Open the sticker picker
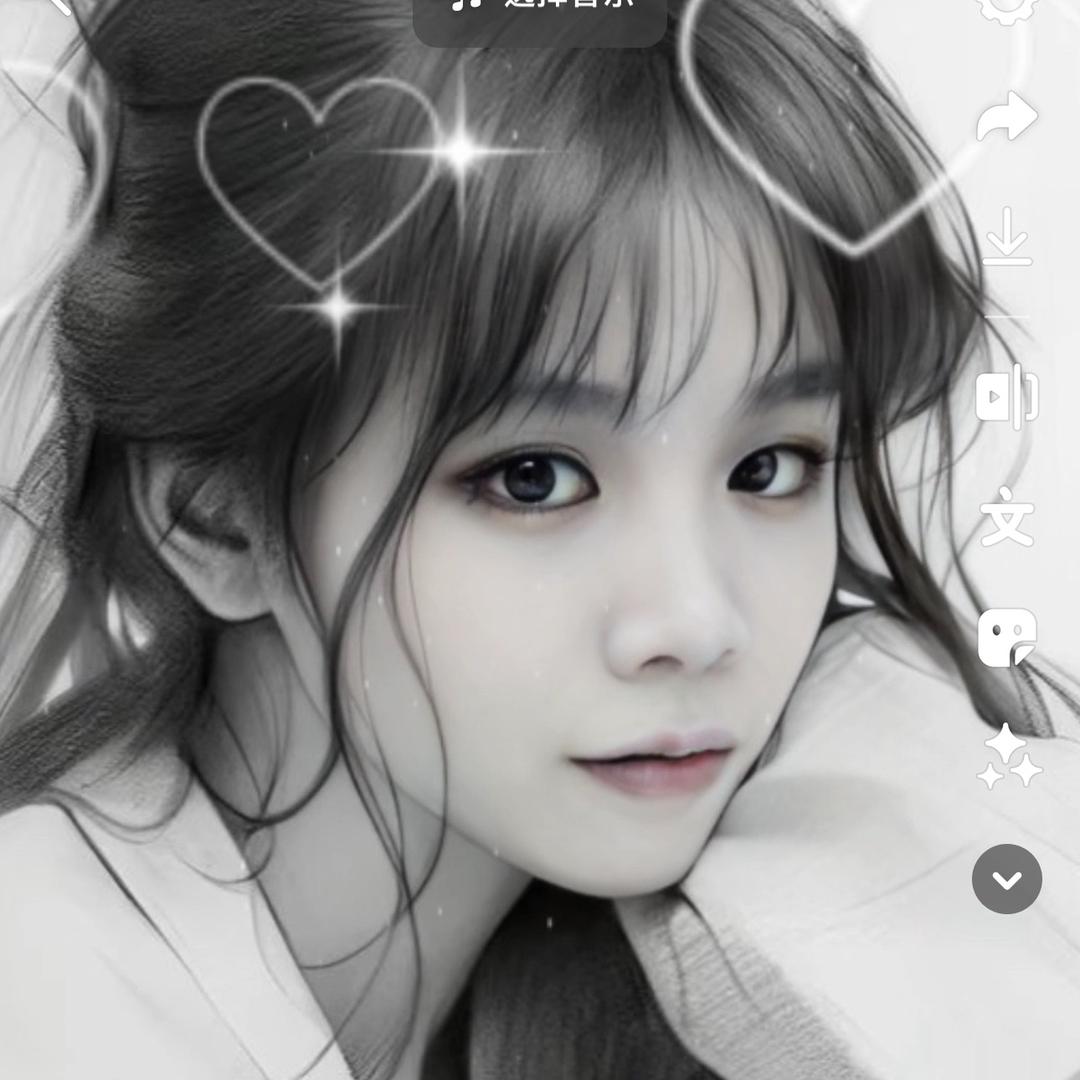 pos(1006,637)
